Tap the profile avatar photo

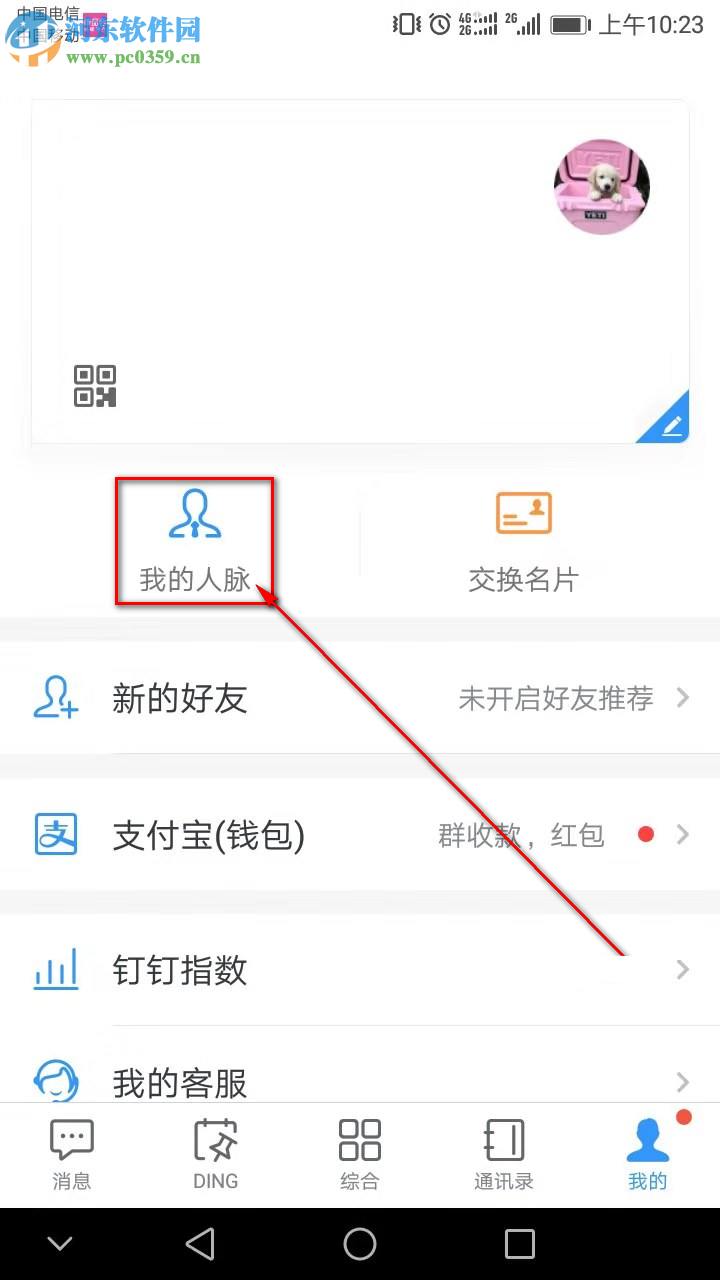(x=602, y=187)
